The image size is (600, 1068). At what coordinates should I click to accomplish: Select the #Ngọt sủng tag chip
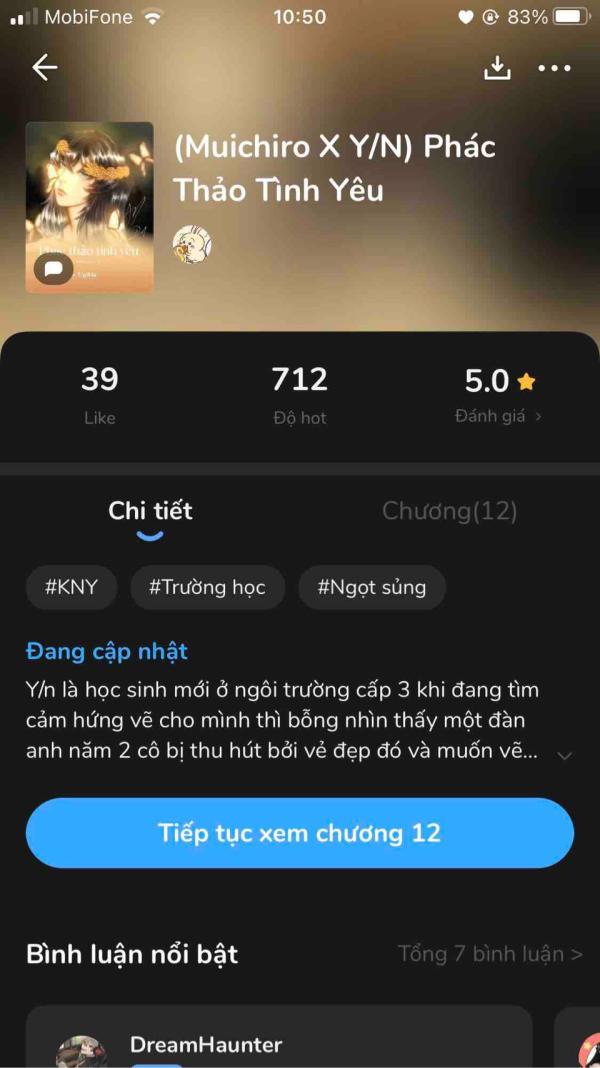[371, 587]
